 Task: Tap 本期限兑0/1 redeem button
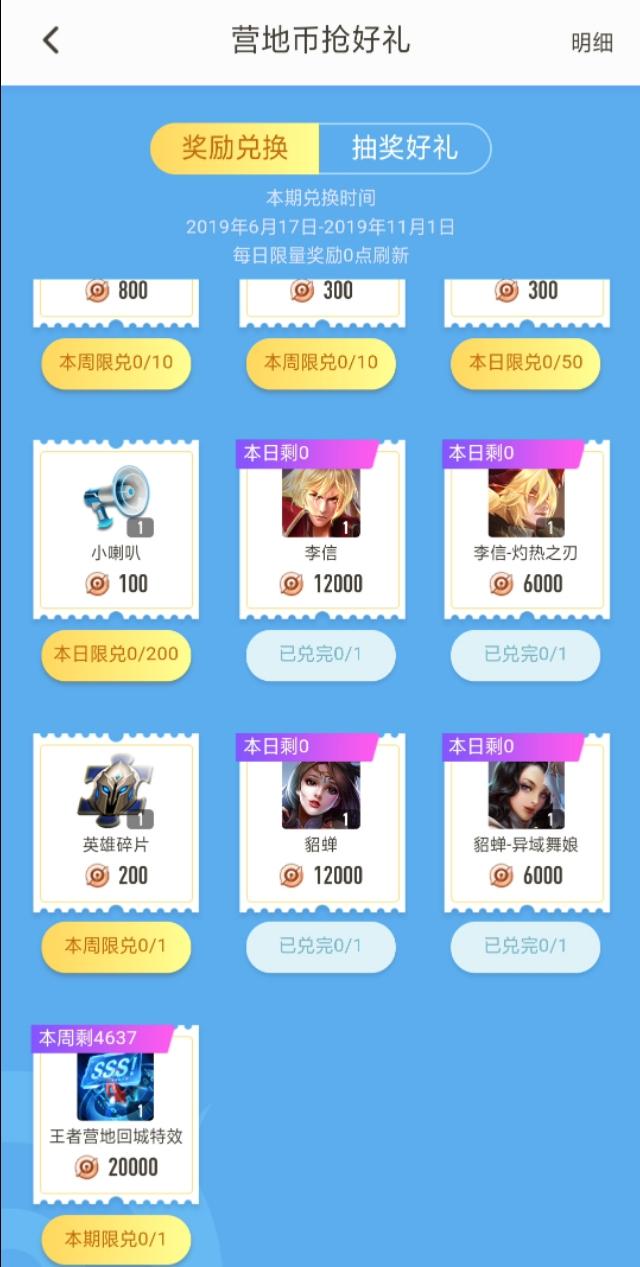coord(116,1239)
